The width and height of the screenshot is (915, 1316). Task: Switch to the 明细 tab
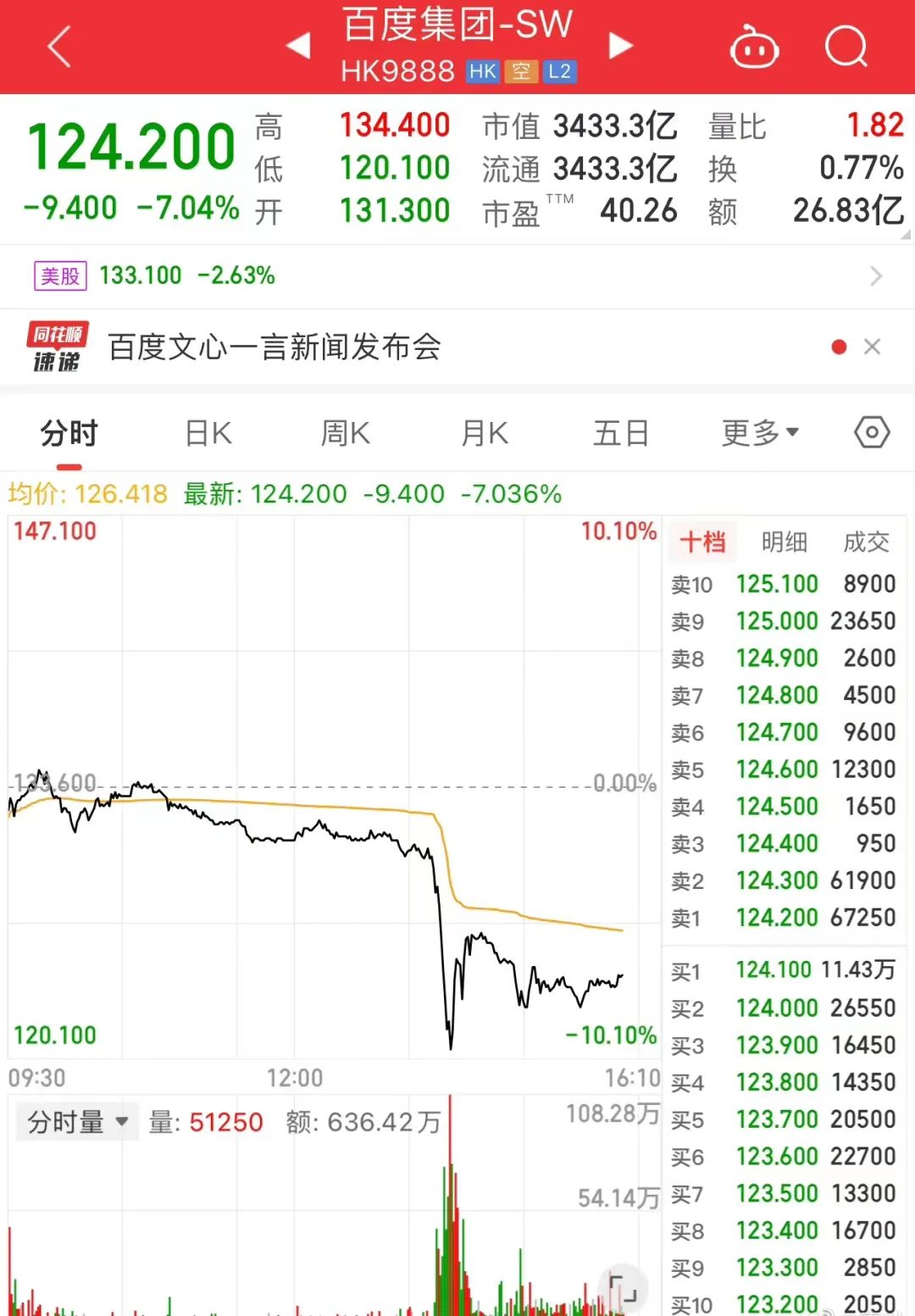pyautogui.click(x=784, y=542)
